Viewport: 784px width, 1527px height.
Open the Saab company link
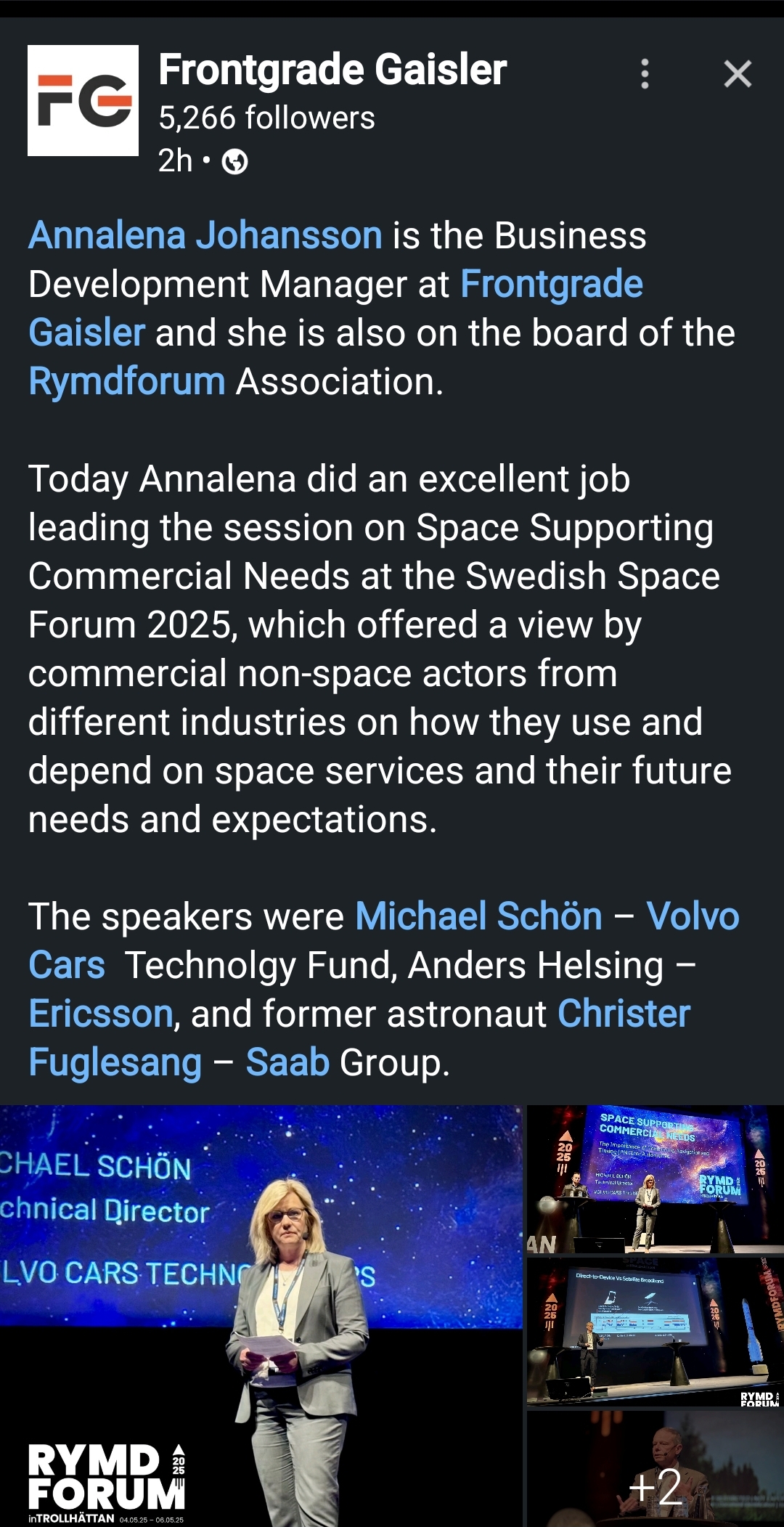point(287,1062)
